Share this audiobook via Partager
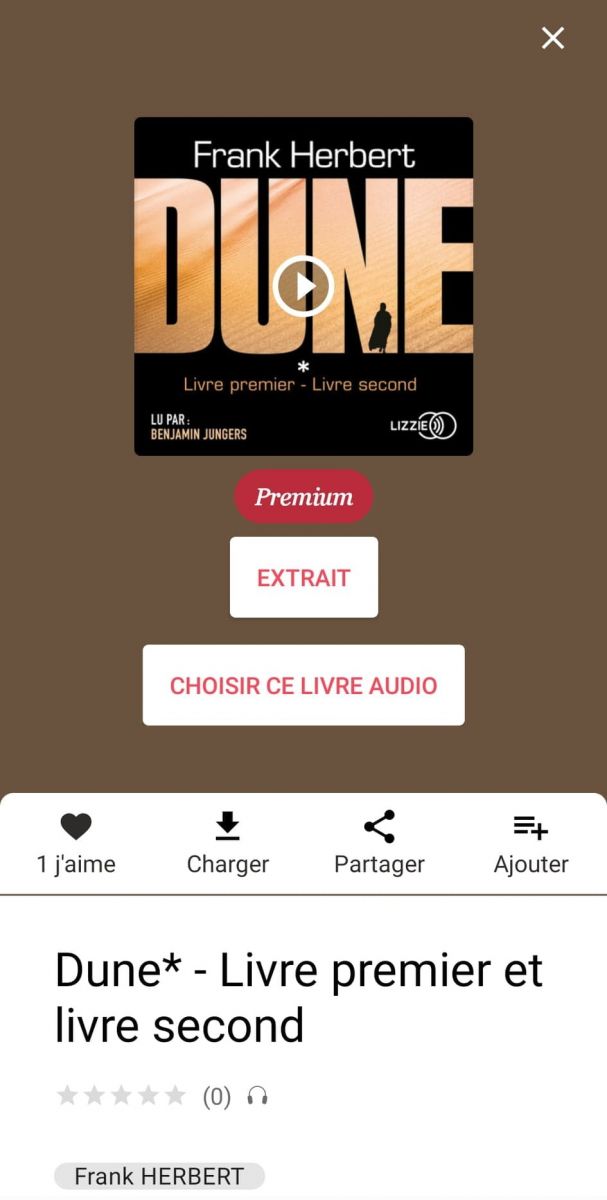The image size is (607, 1200). pyautogui.click(x=379, y=841)
